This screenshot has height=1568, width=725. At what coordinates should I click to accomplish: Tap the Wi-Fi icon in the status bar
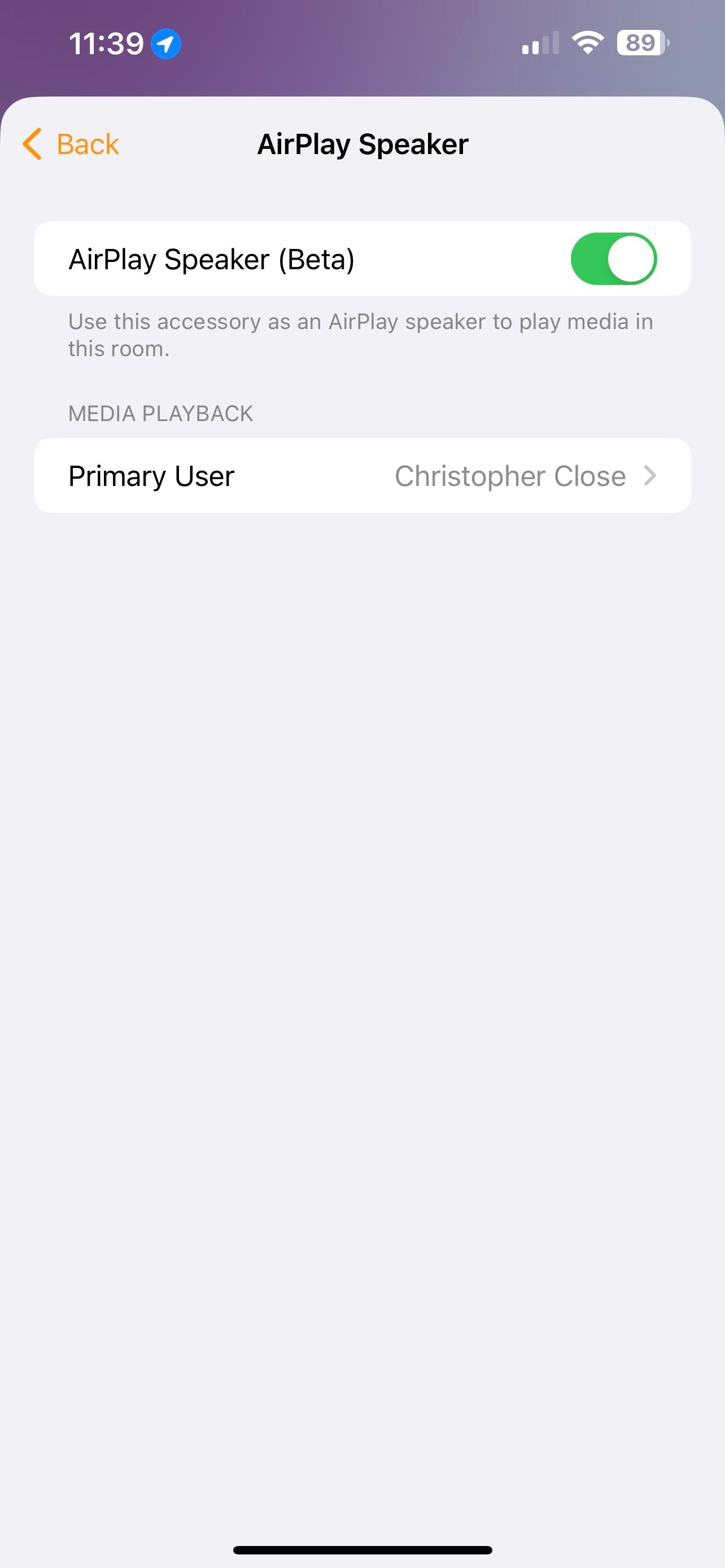point(586,41)
